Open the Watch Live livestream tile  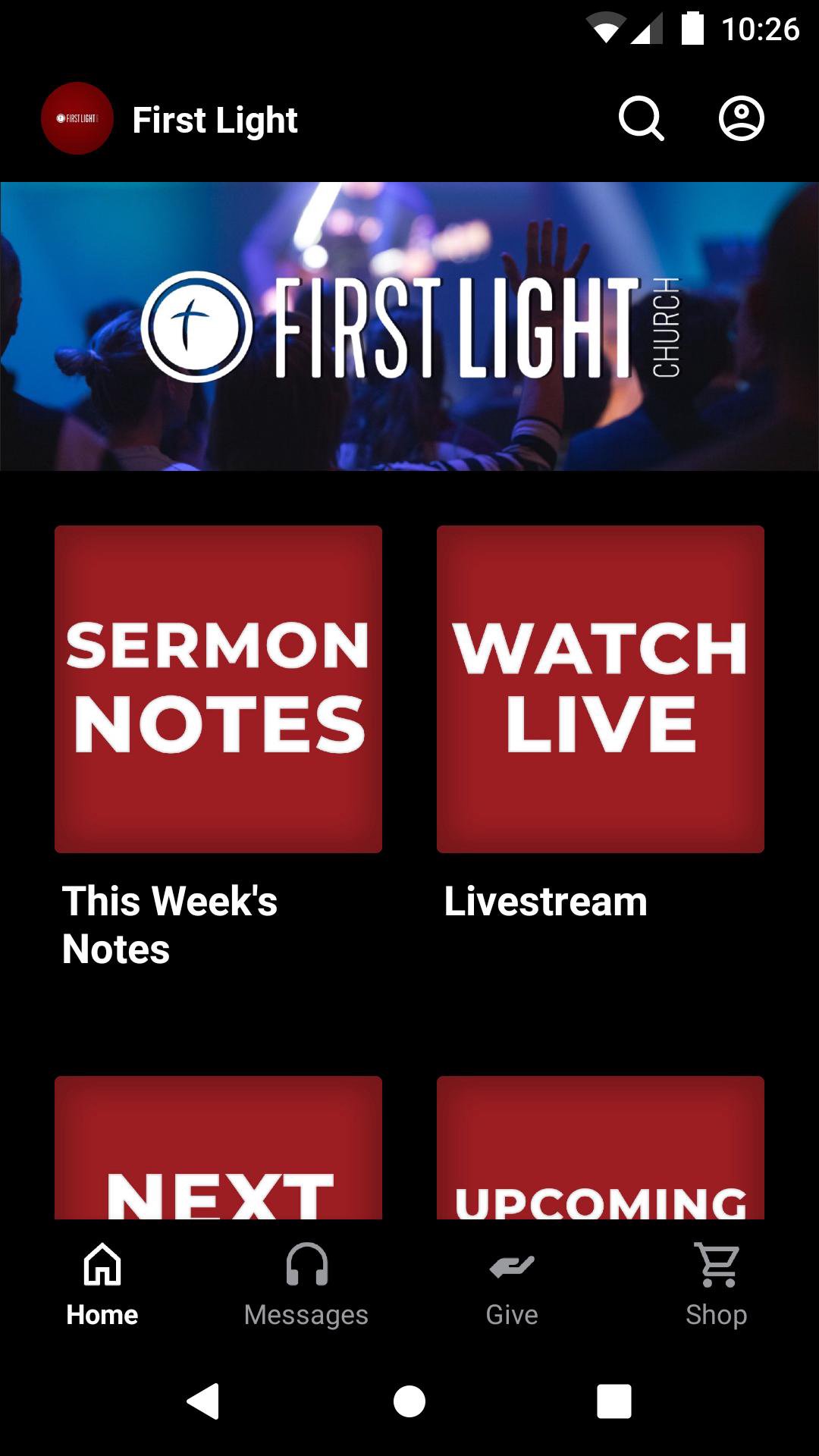pyautogui.click(x=600, y=689)
